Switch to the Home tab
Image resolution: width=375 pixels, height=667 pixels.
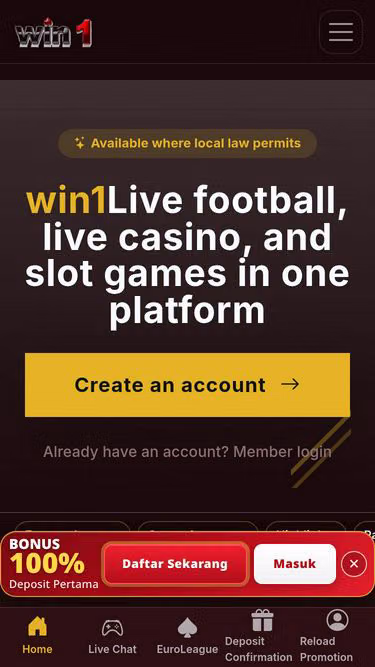[37, 636]
